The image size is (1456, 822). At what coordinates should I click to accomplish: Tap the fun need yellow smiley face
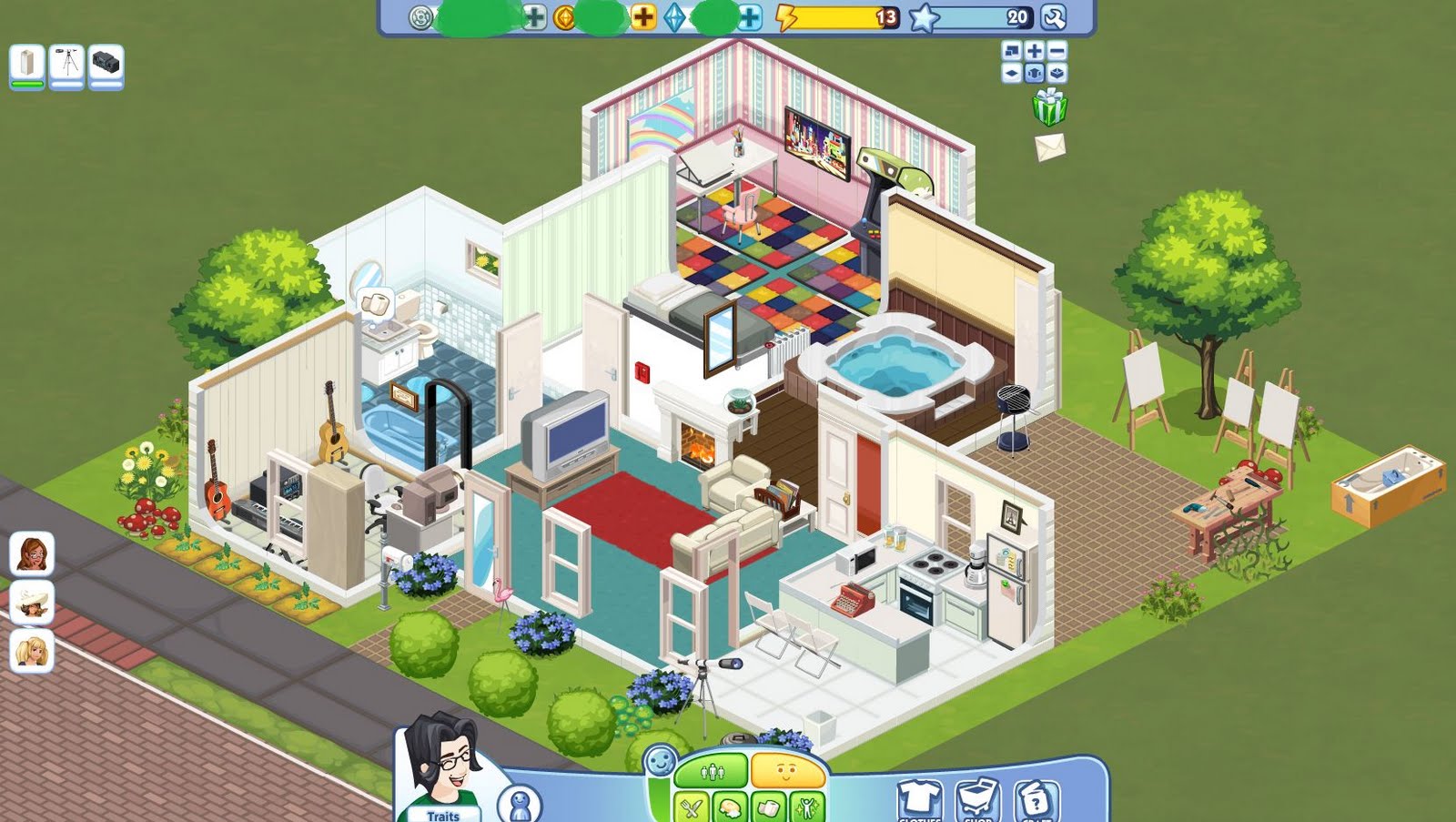[786, 773]
